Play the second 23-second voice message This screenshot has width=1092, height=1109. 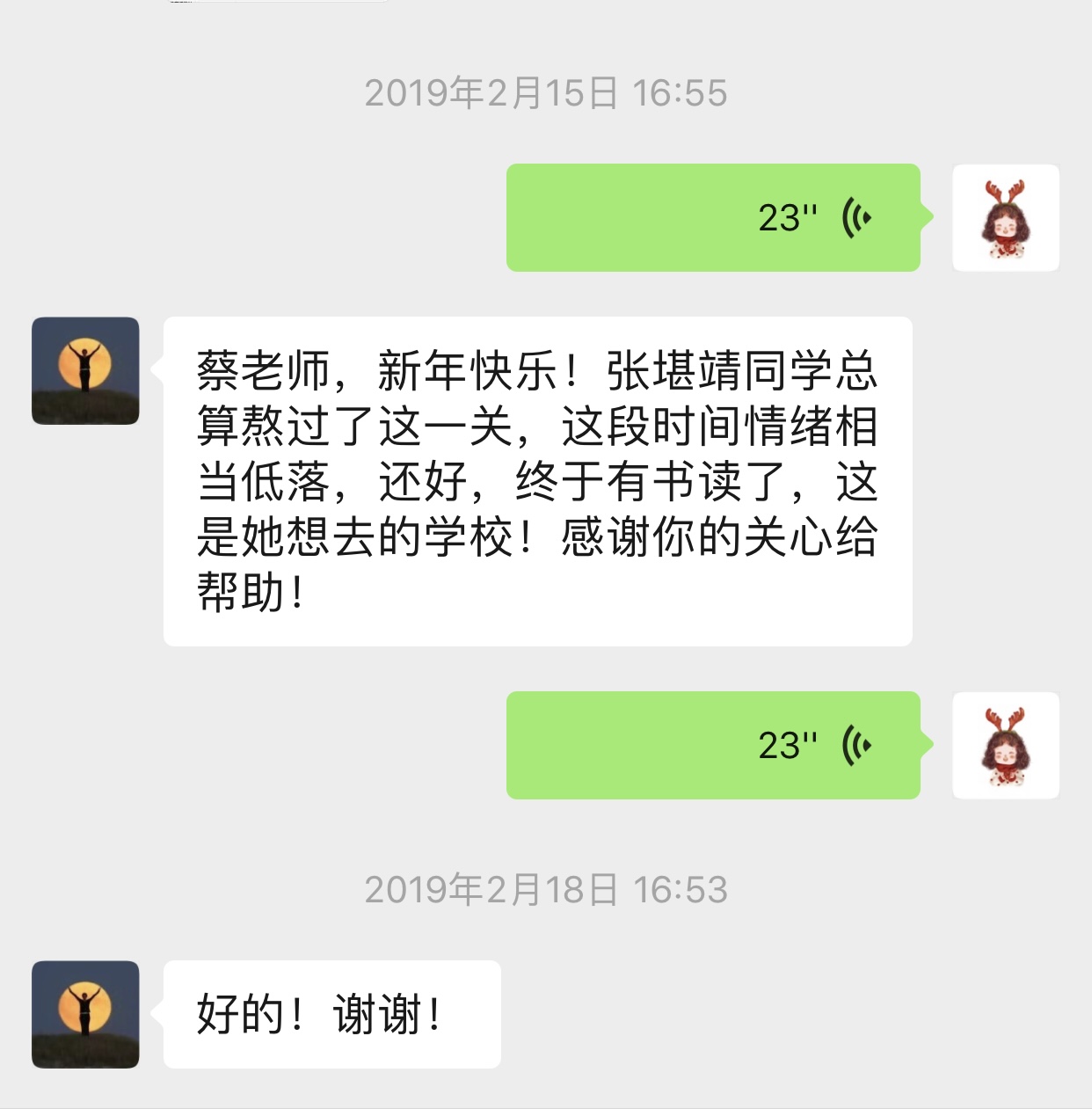713,745
